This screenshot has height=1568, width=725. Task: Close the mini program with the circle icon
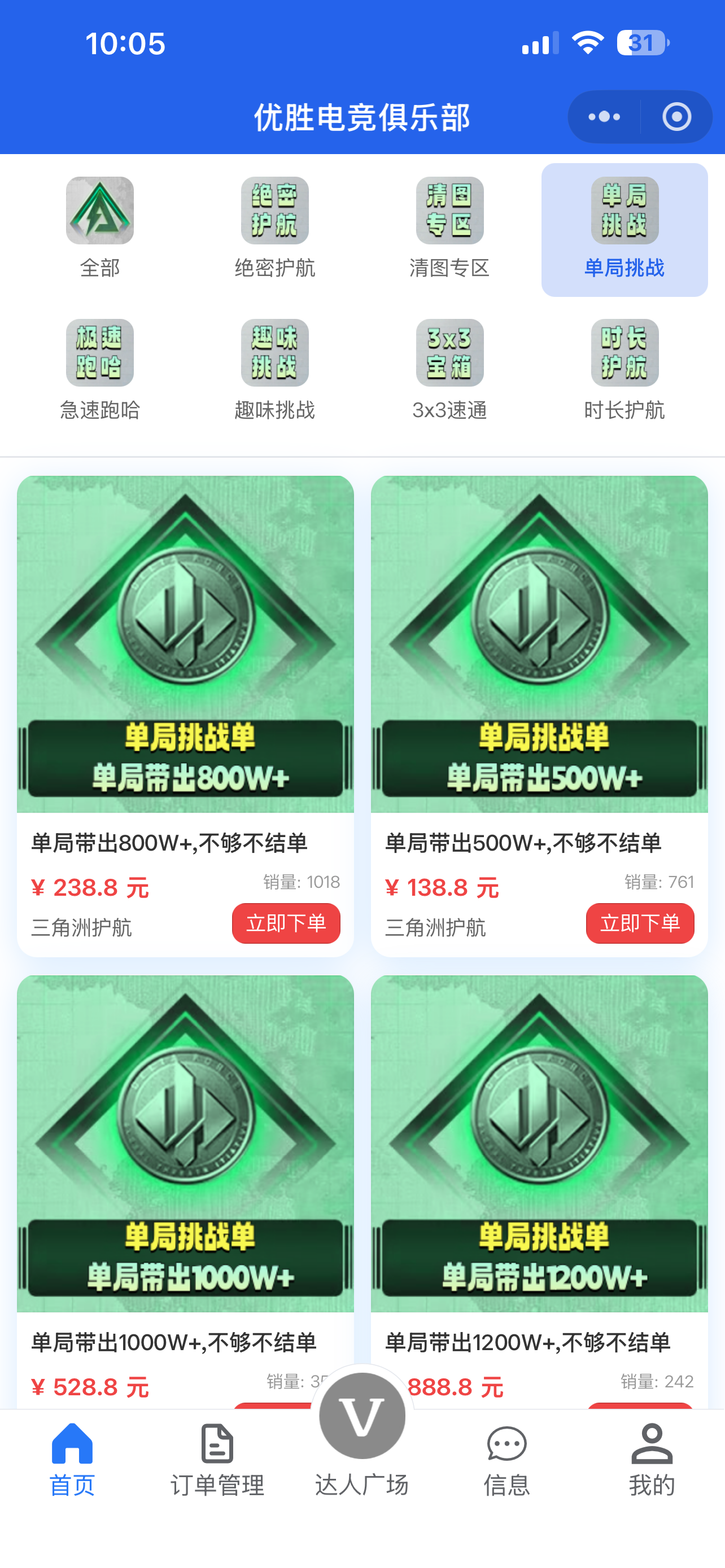point(676,117)
